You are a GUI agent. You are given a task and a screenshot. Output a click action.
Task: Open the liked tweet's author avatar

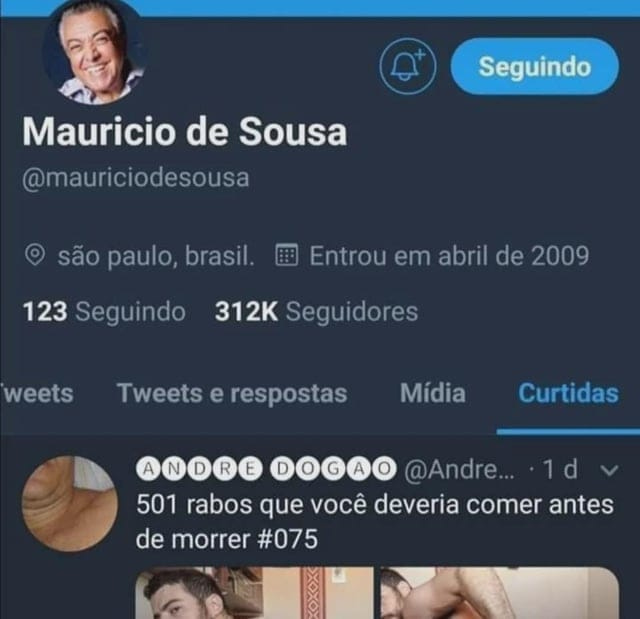pyautogui.click(x=69, y=503)
